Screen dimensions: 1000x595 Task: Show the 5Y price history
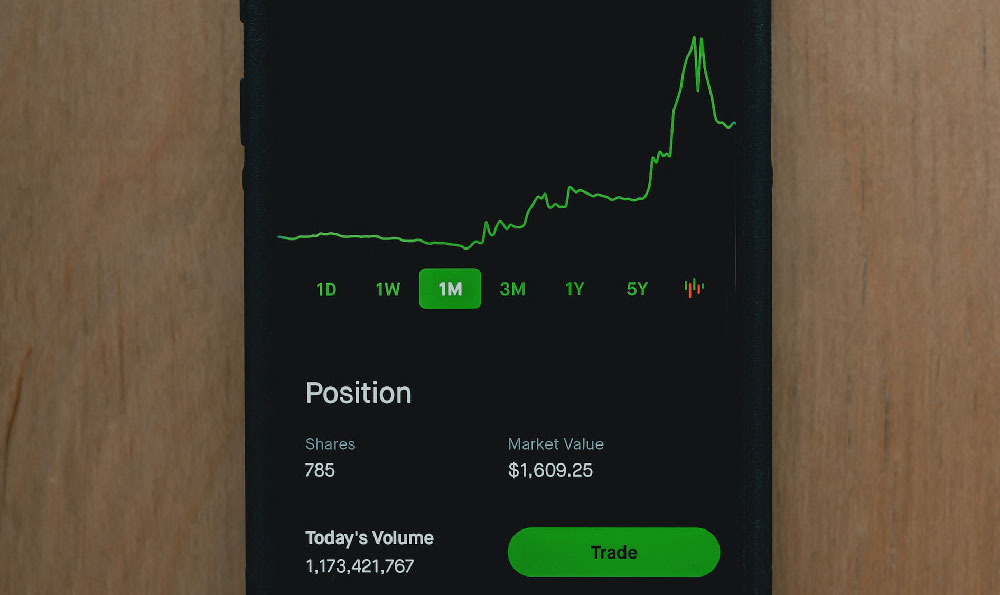tap(637, 289)
